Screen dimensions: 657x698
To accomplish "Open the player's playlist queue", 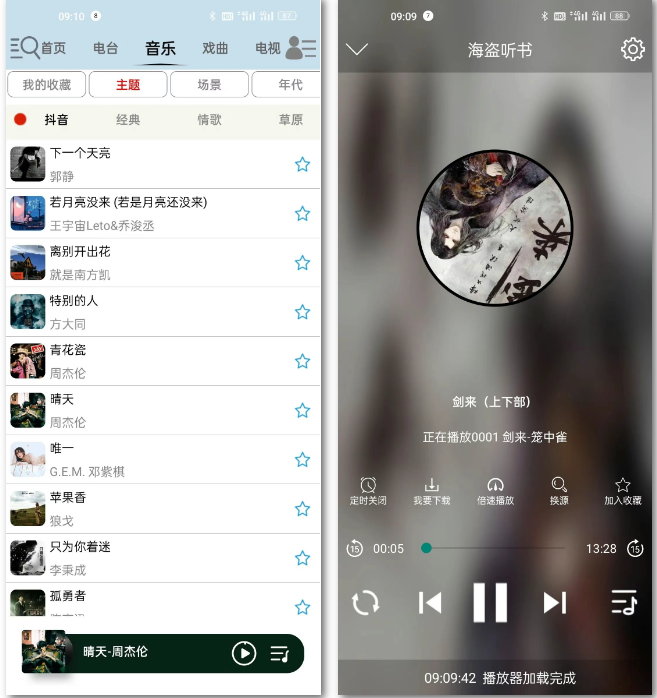I will pos(624,603).
